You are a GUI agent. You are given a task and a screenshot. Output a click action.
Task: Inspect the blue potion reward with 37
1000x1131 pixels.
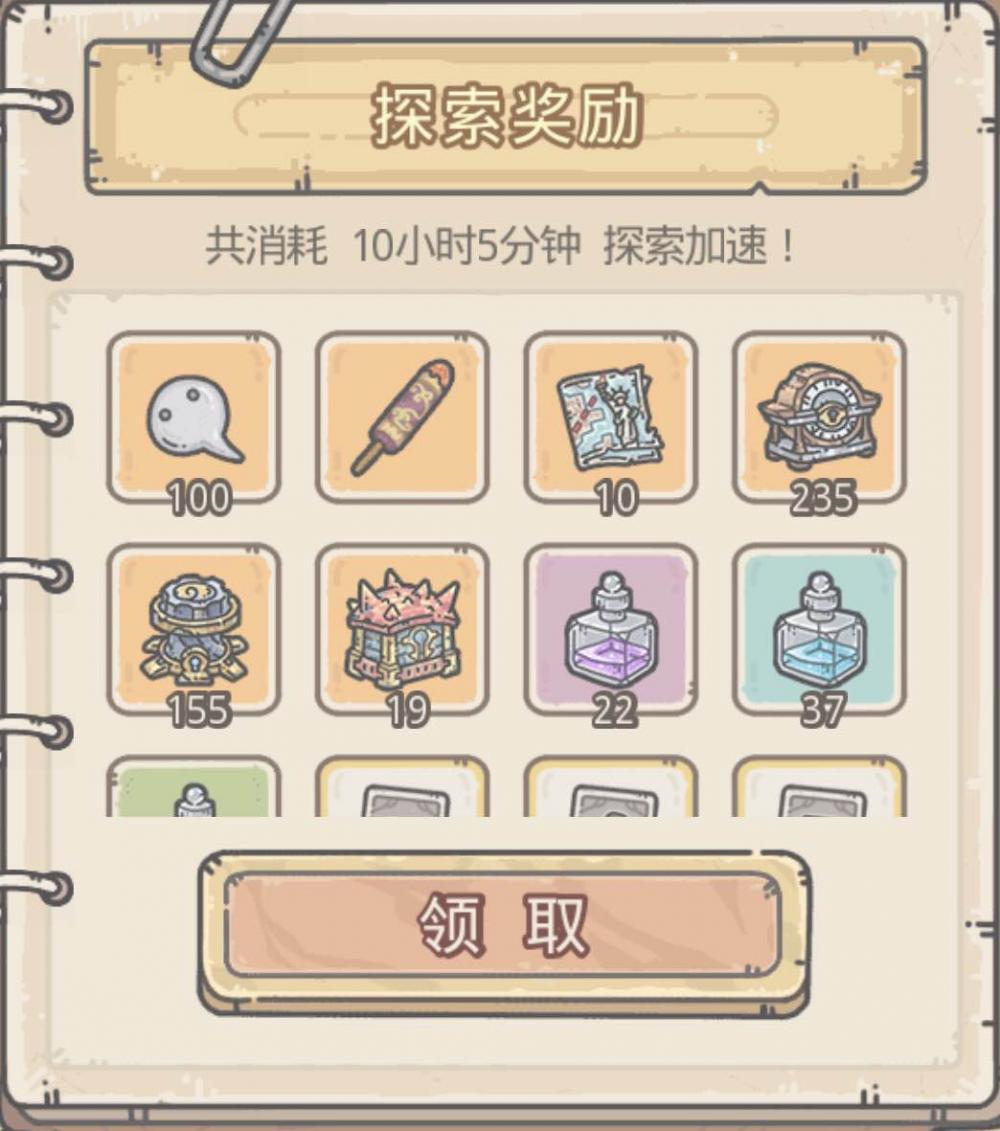[819, 630]
